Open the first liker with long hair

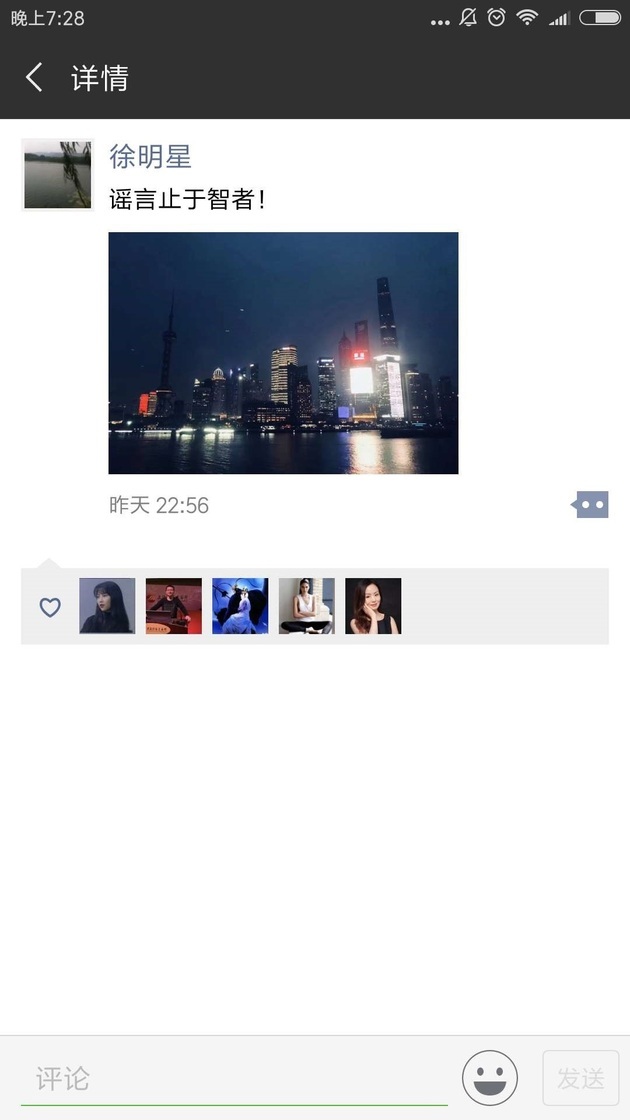tap(107, 606)
